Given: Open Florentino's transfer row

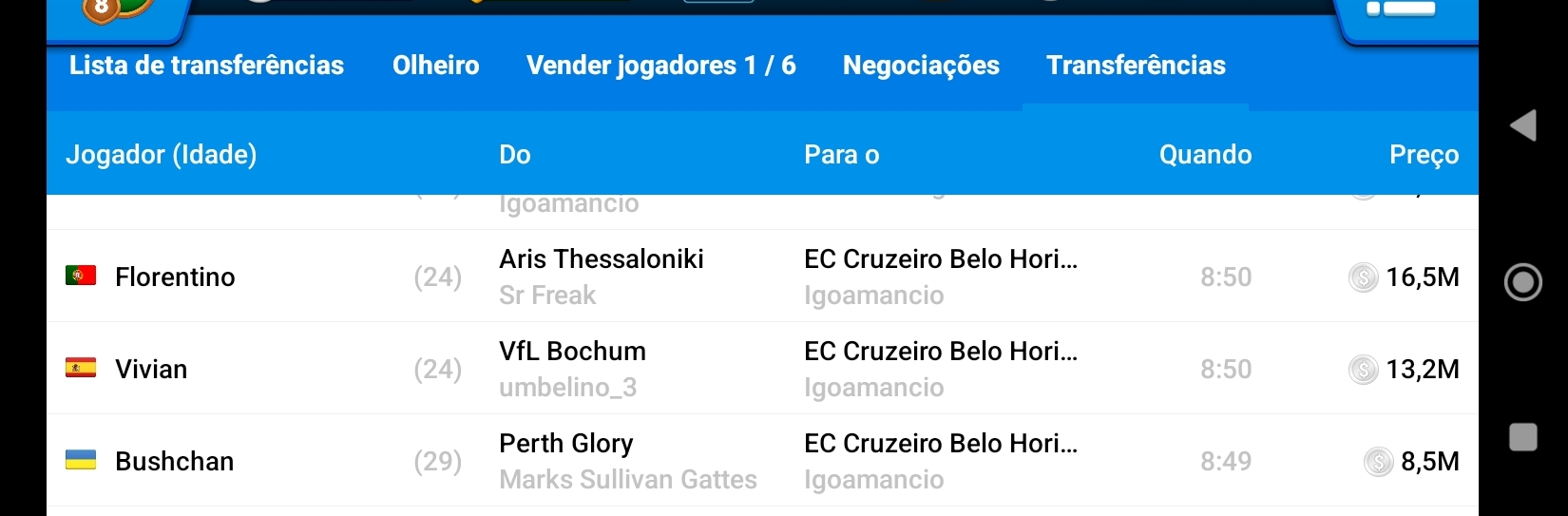Looking at the screenshot, I should tap(175, 277).
